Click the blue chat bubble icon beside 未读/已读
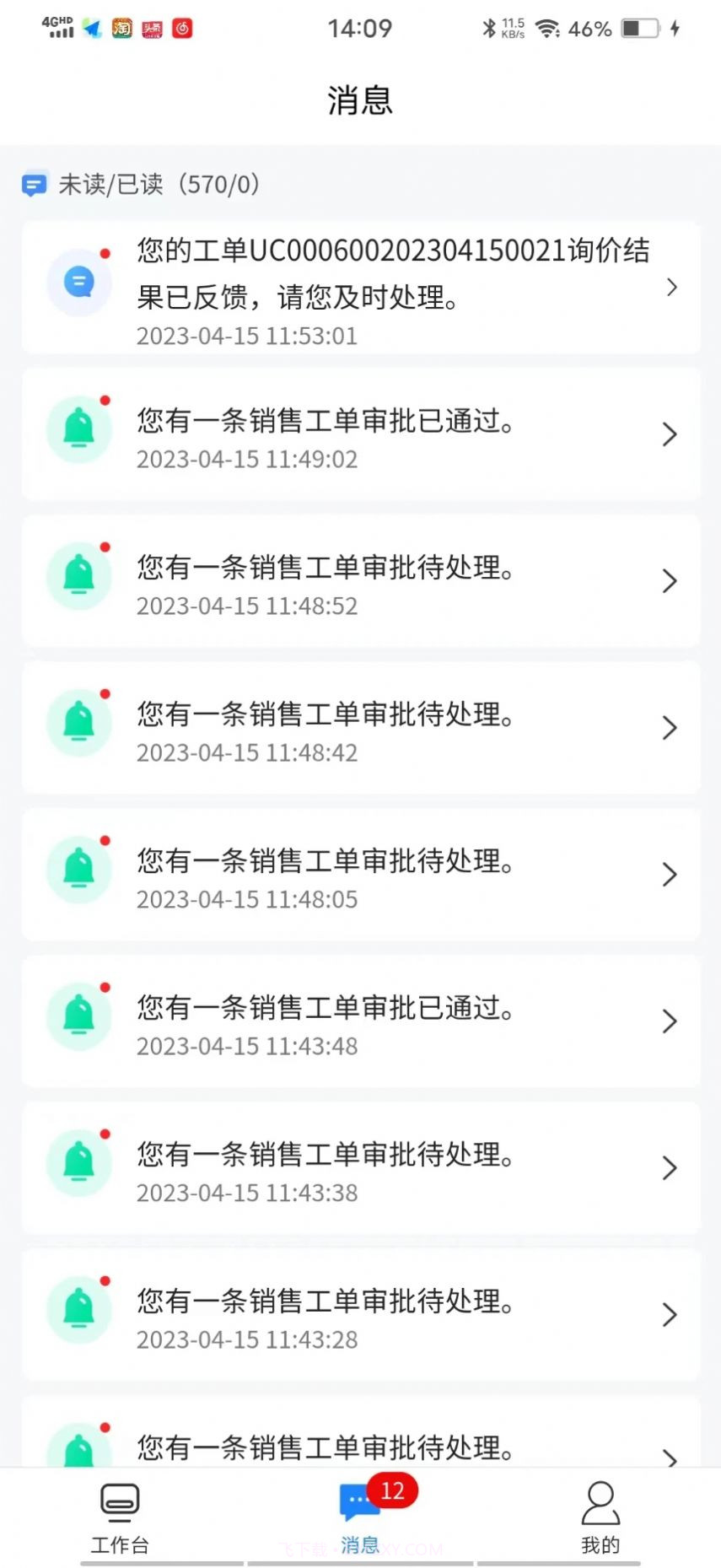The width and height of the screenshot is (721, 1568). (34, 184)
